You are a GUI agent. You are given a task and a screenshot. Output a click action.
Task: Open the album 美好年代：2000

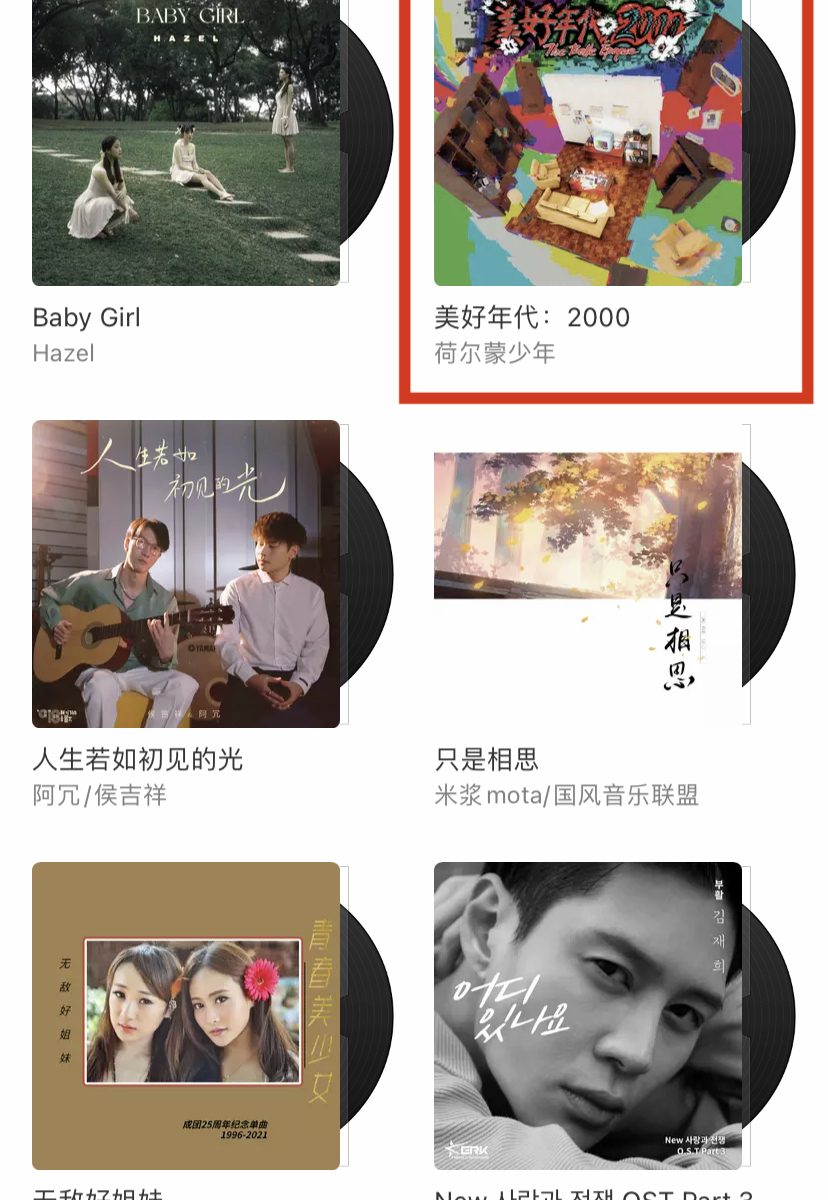(x=588, y=142)
